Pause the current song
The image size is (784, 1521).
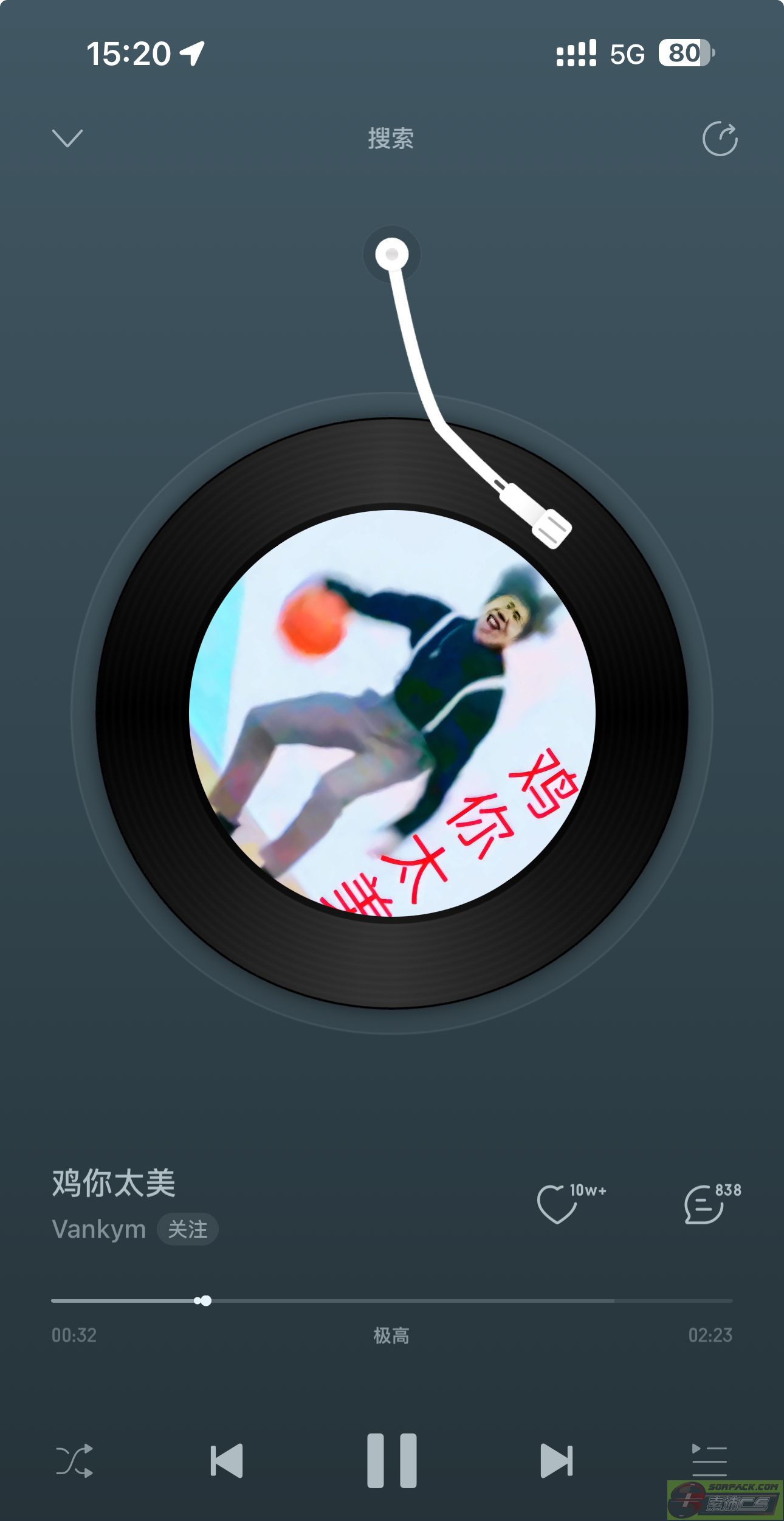(392, 1460)
